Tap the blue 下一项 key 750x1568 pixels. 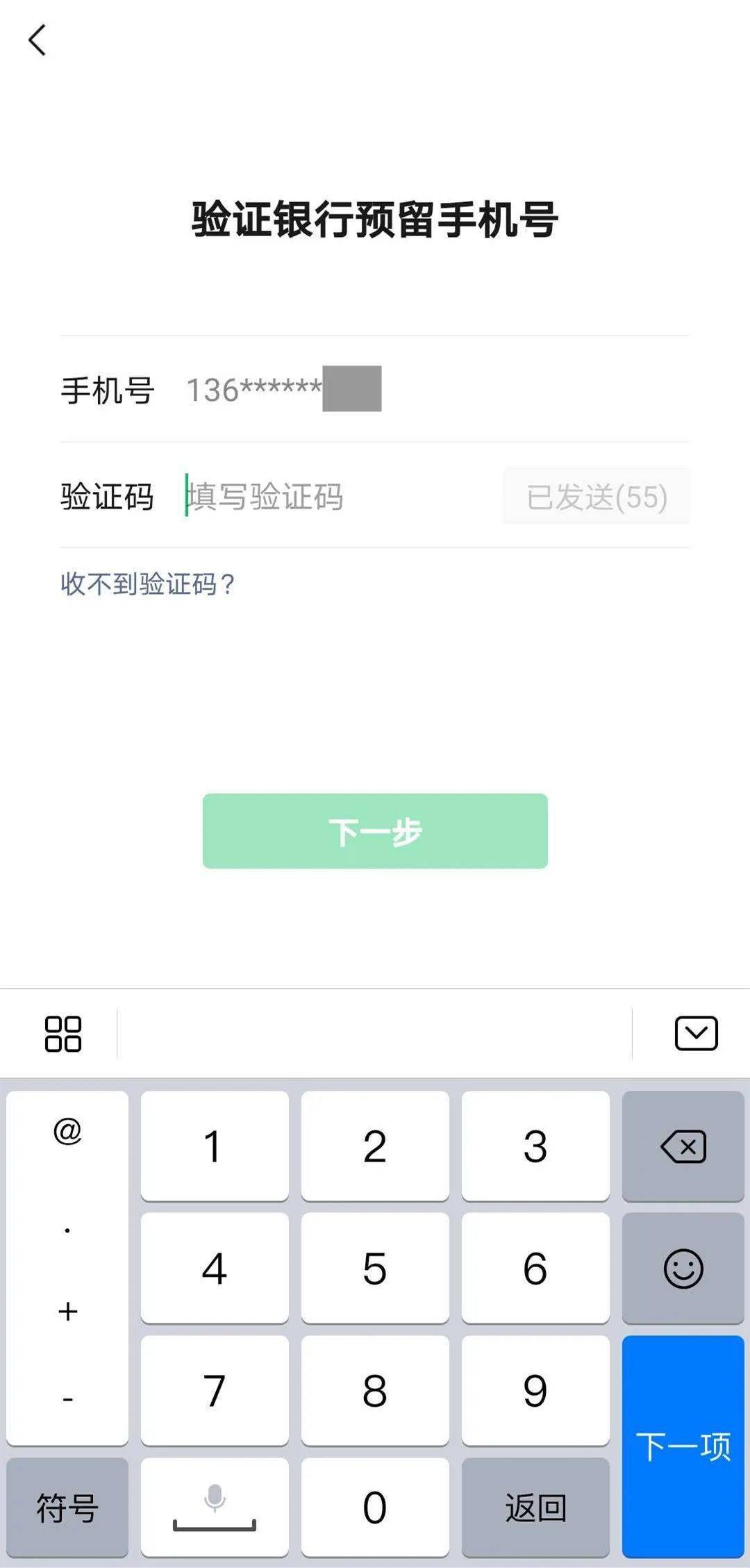tap(683, 1446)
